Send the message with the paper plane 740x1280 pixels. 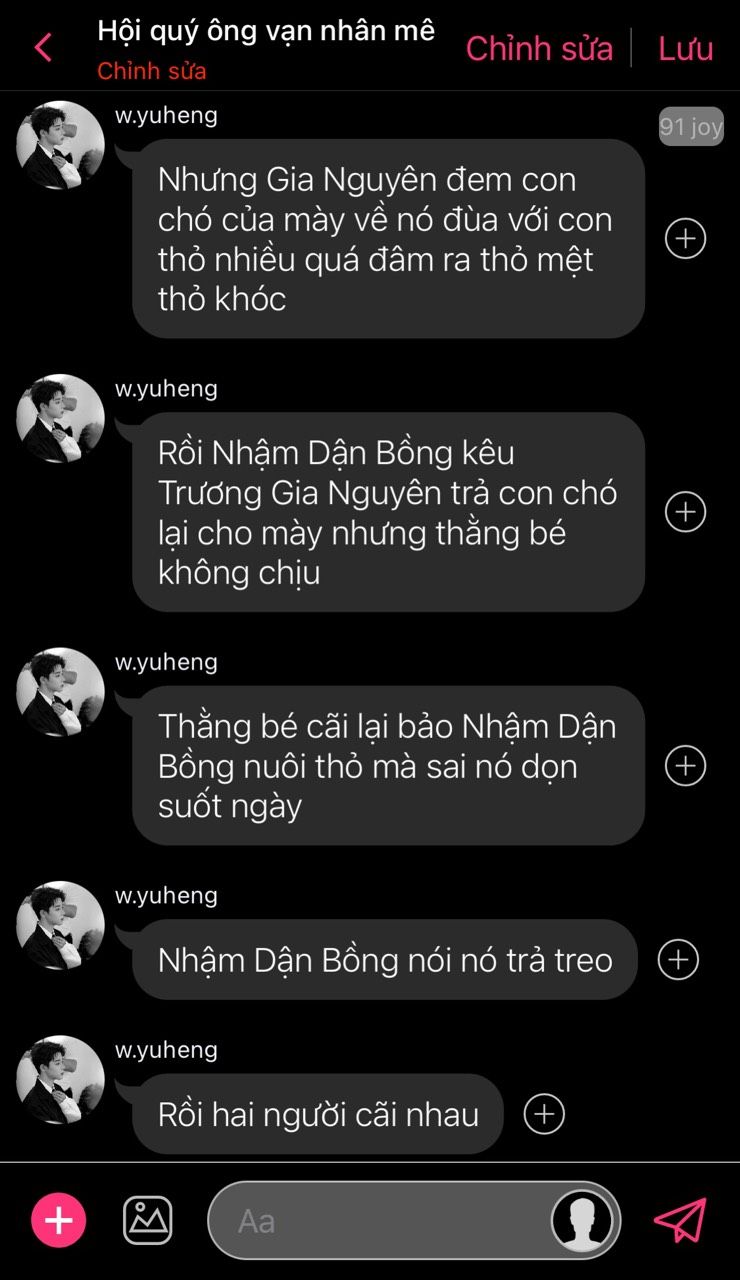pyautogui.click(x=680, y=1221)
